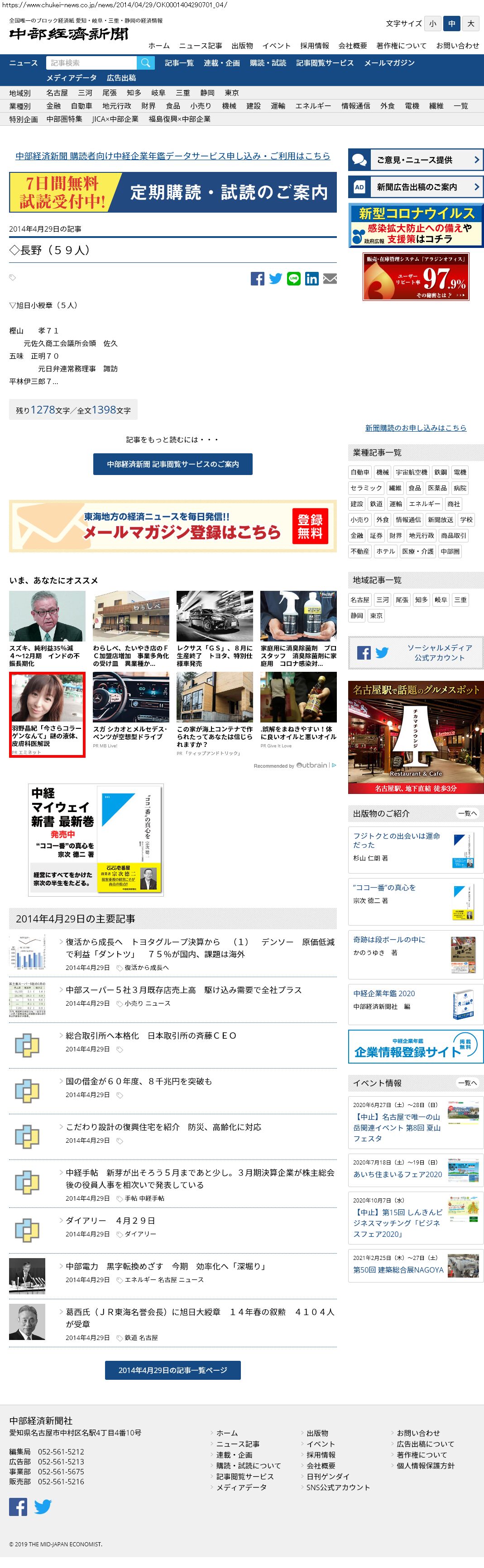Image resolution: width=484 pixels, height=1568 pixels.
Task: Open 新聞広告出稿のご案内 button
Action: (415, 187)
